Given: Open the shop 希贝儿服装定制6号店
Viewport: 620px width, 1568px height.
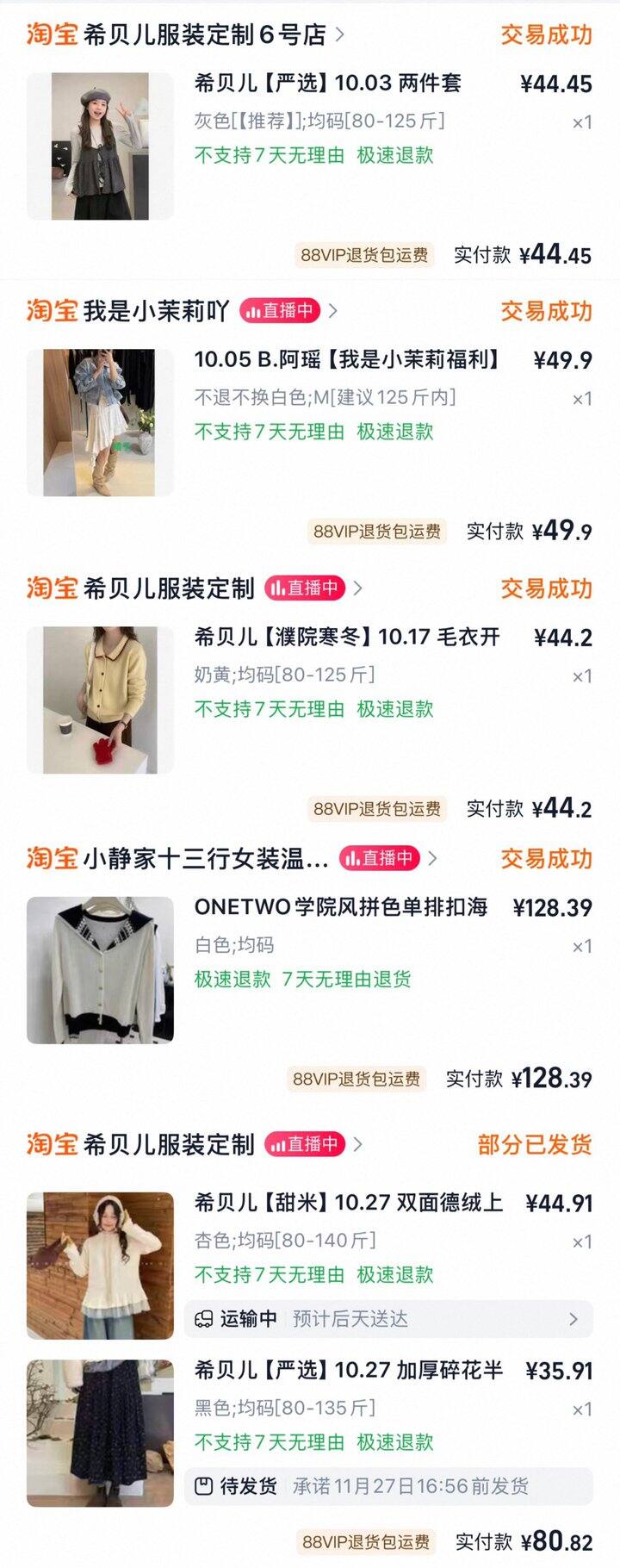Looking at the screenshot, I should (x=205, y=34).
